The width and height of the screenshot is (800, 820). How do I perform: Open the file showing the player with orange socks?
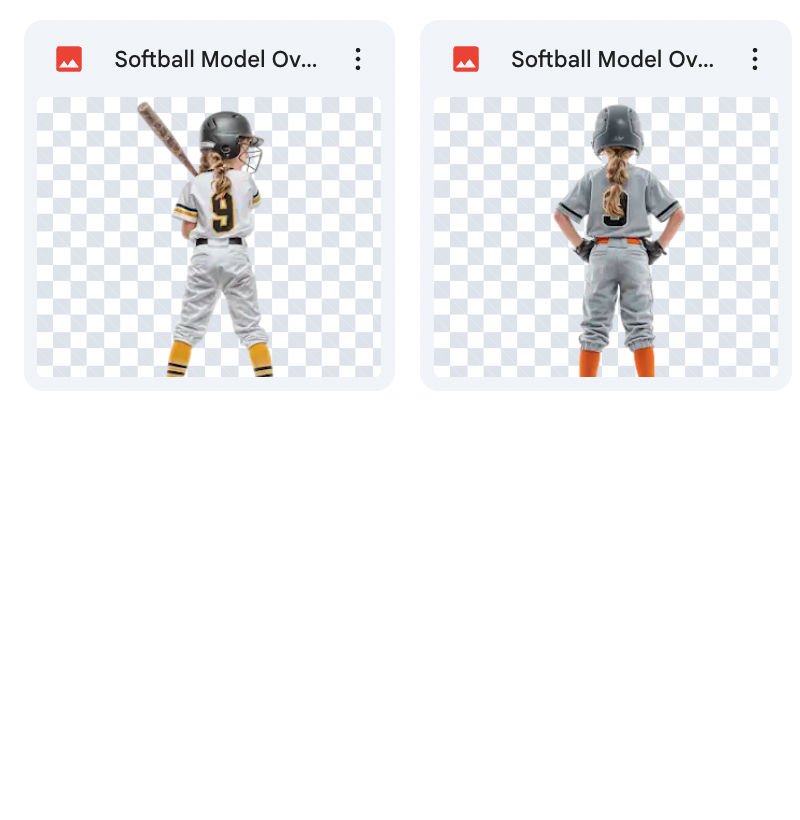click(x=605, y=237)
